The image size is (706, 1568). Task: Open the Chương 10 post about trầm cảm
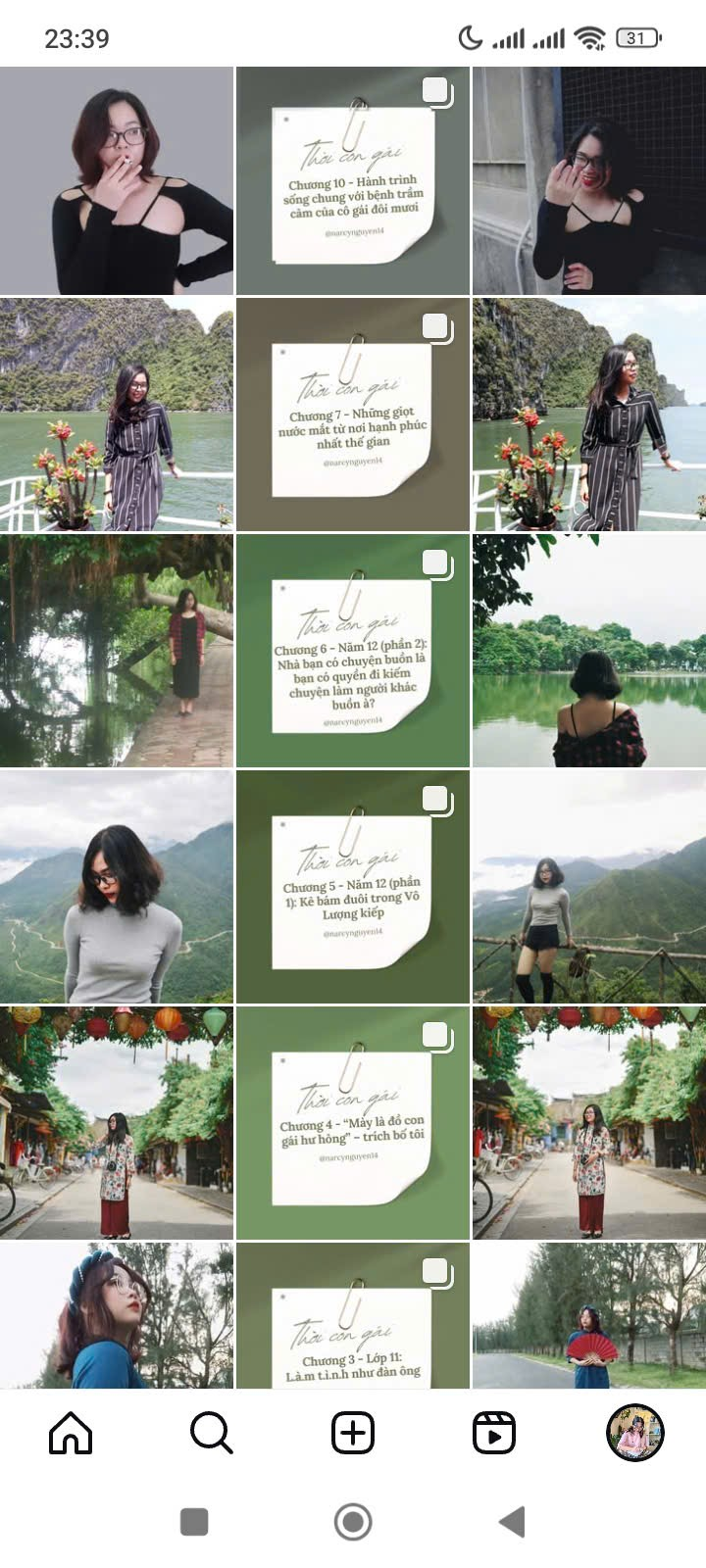tap(353, 181)
